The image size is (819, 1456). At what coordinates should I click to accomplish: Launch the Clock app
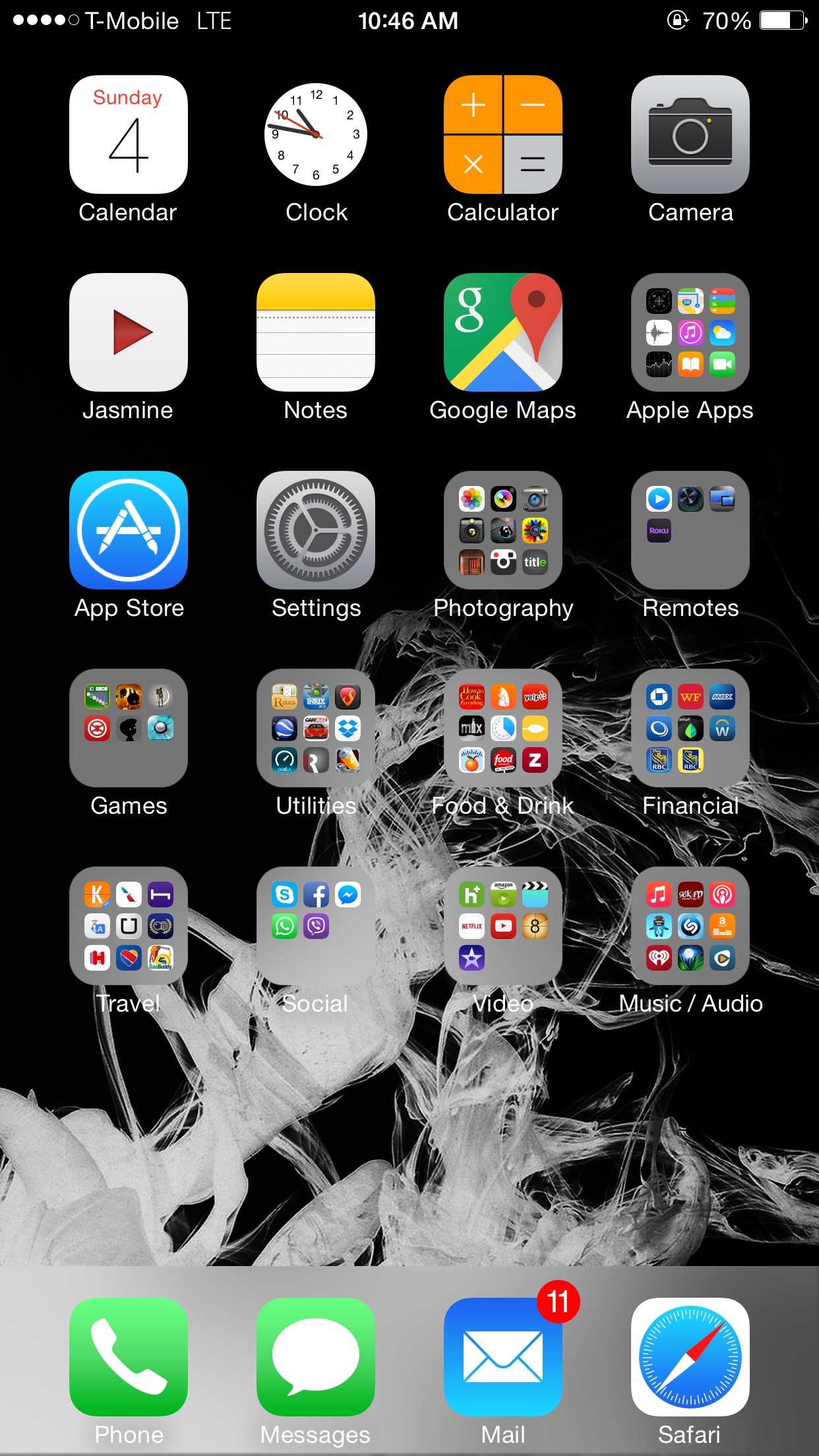[316, 135]
